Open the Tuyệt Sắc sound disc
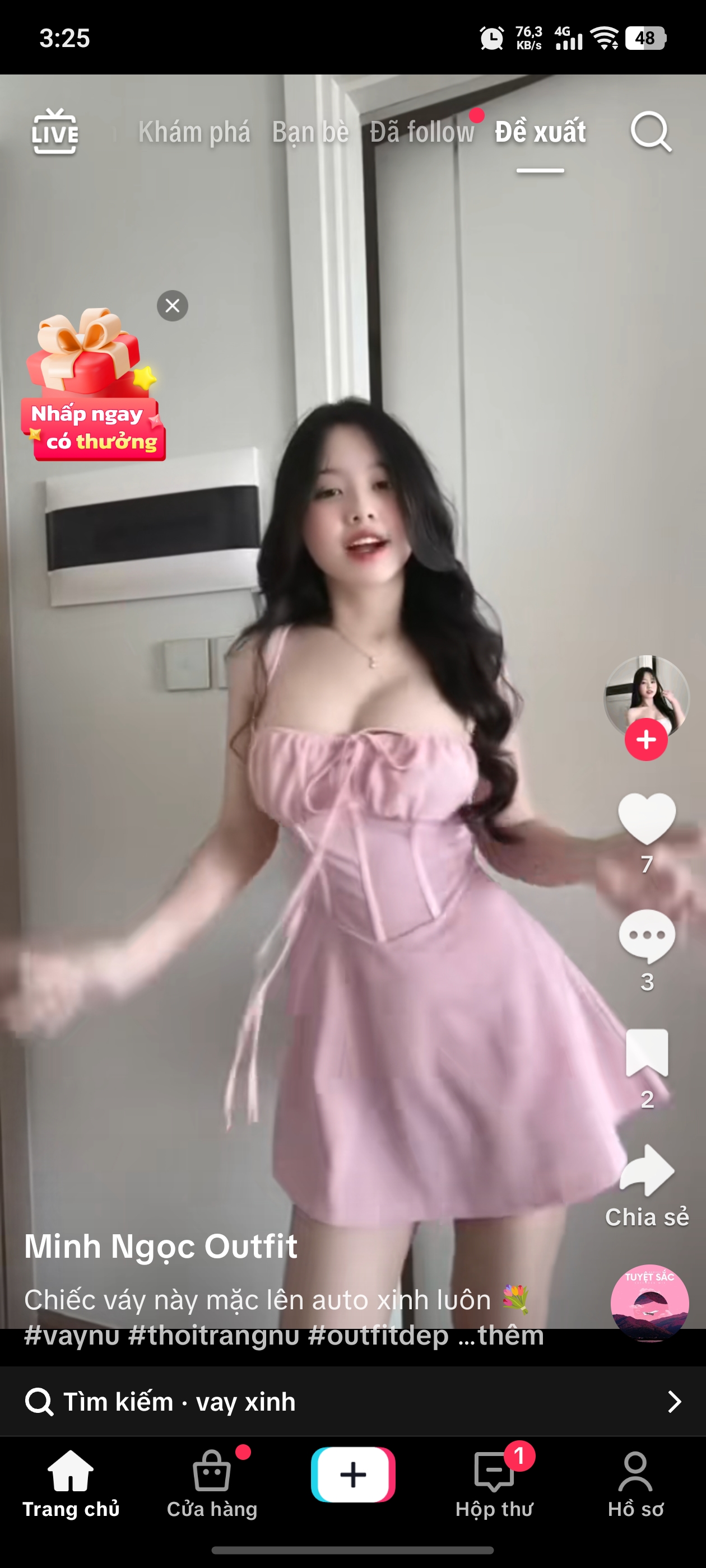Screen dimensions: 706x1568 [x=649, y=1303]
